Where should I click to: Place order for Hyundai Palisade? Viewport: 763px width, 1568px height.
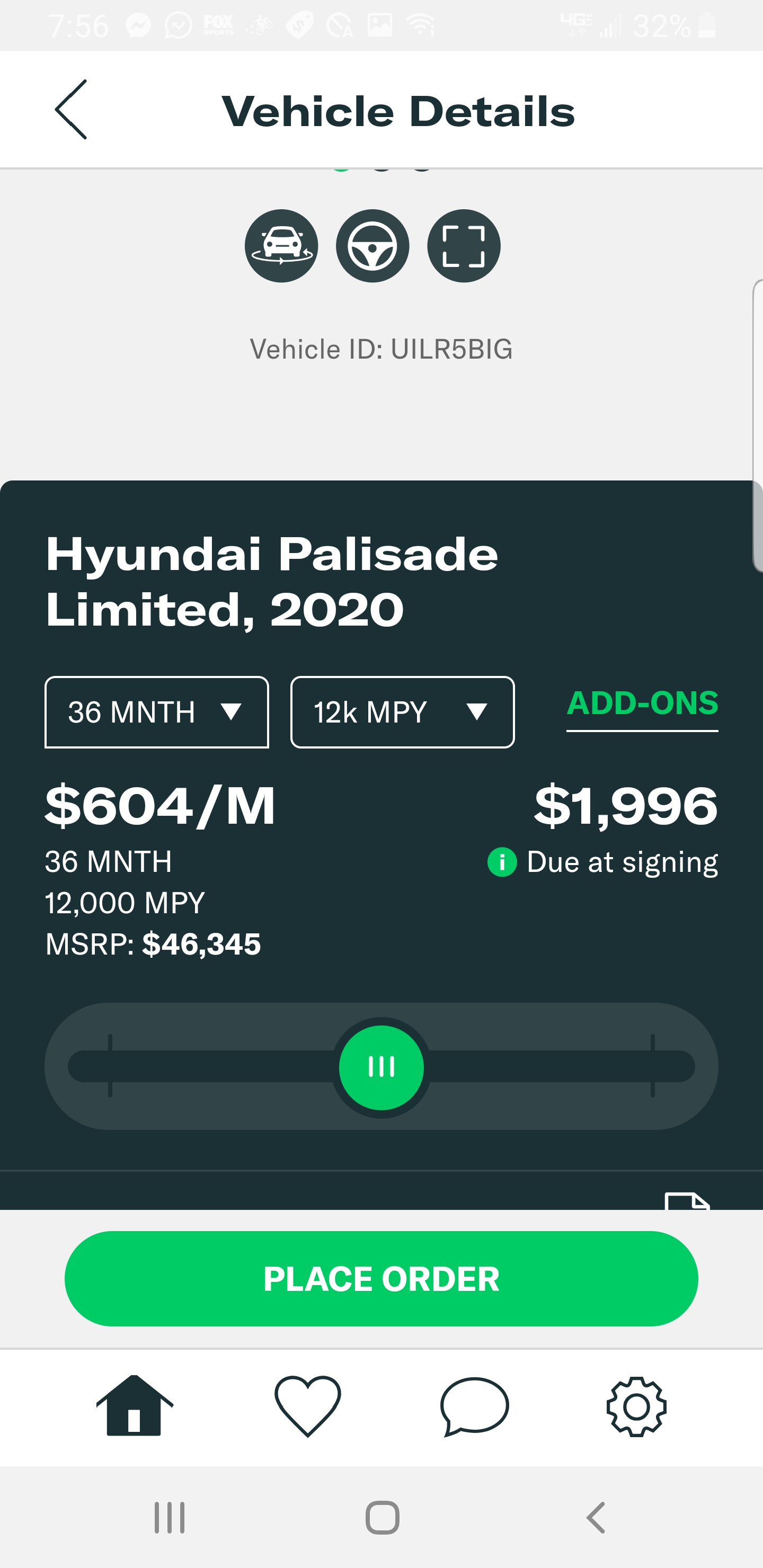point(381,1278)
